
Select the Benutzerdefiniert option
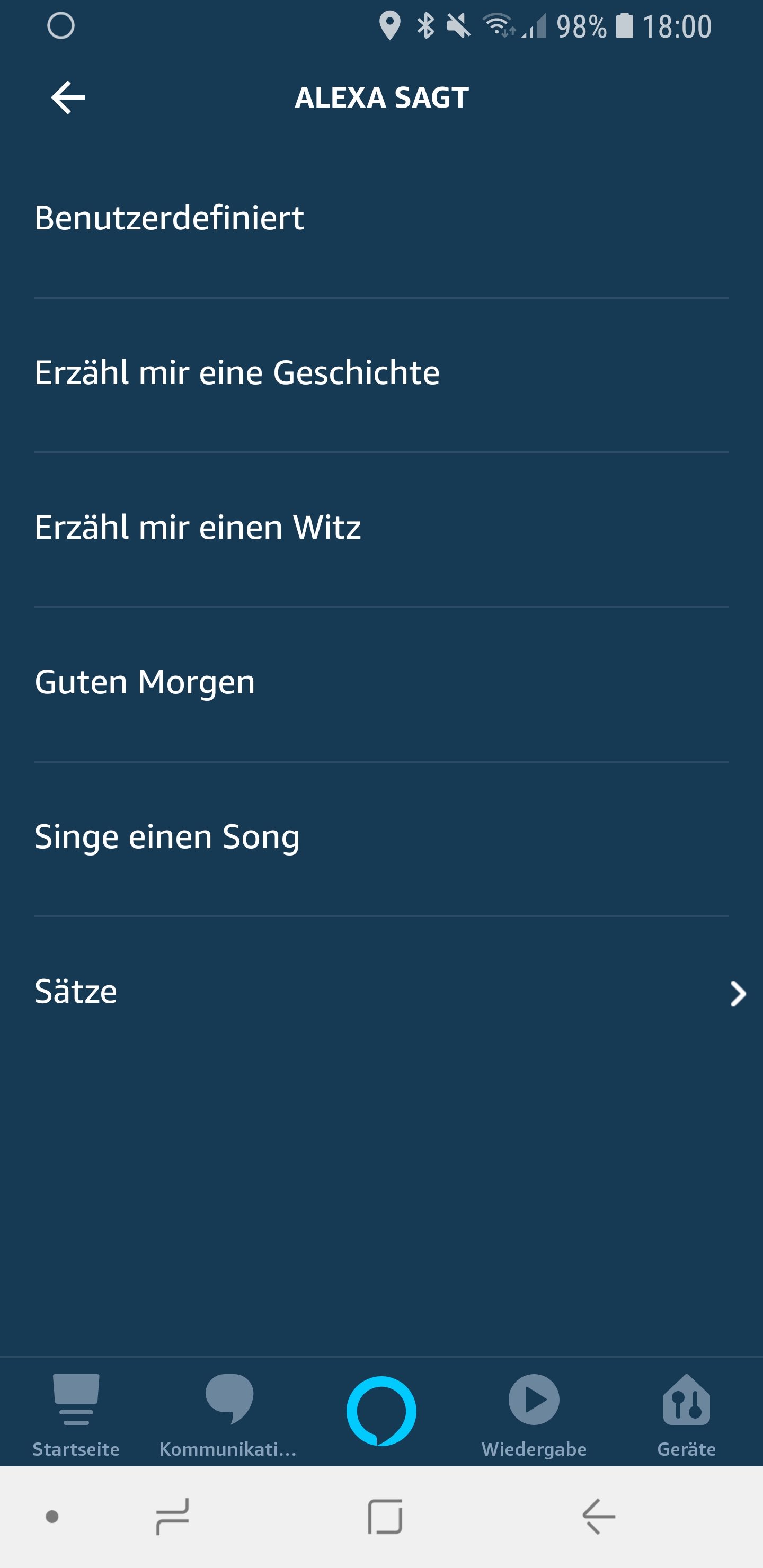click(x=381, y=218)
